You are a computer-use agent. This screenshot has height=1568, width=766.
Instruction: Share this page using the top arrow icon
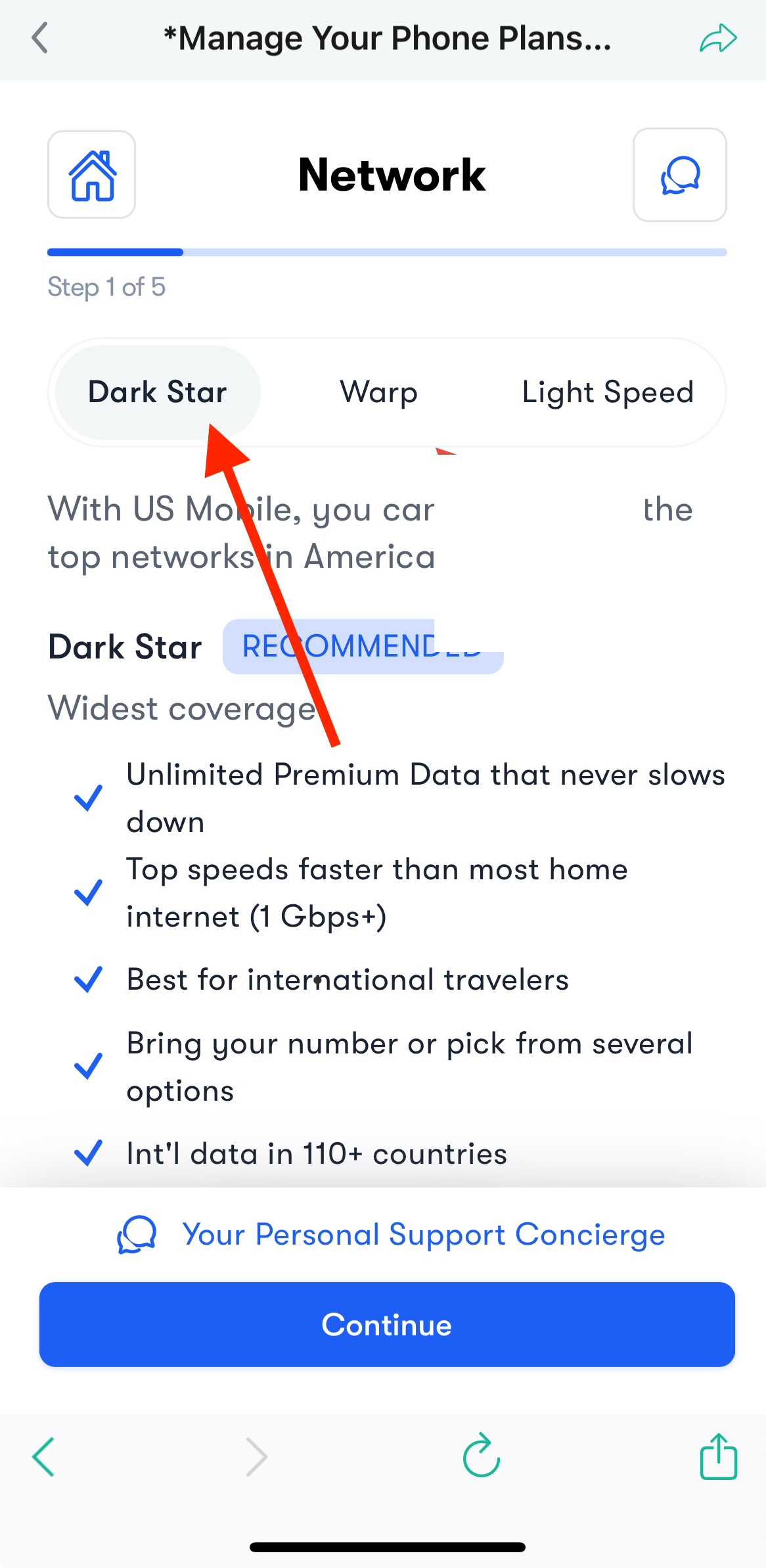click(x=718, y=37)
